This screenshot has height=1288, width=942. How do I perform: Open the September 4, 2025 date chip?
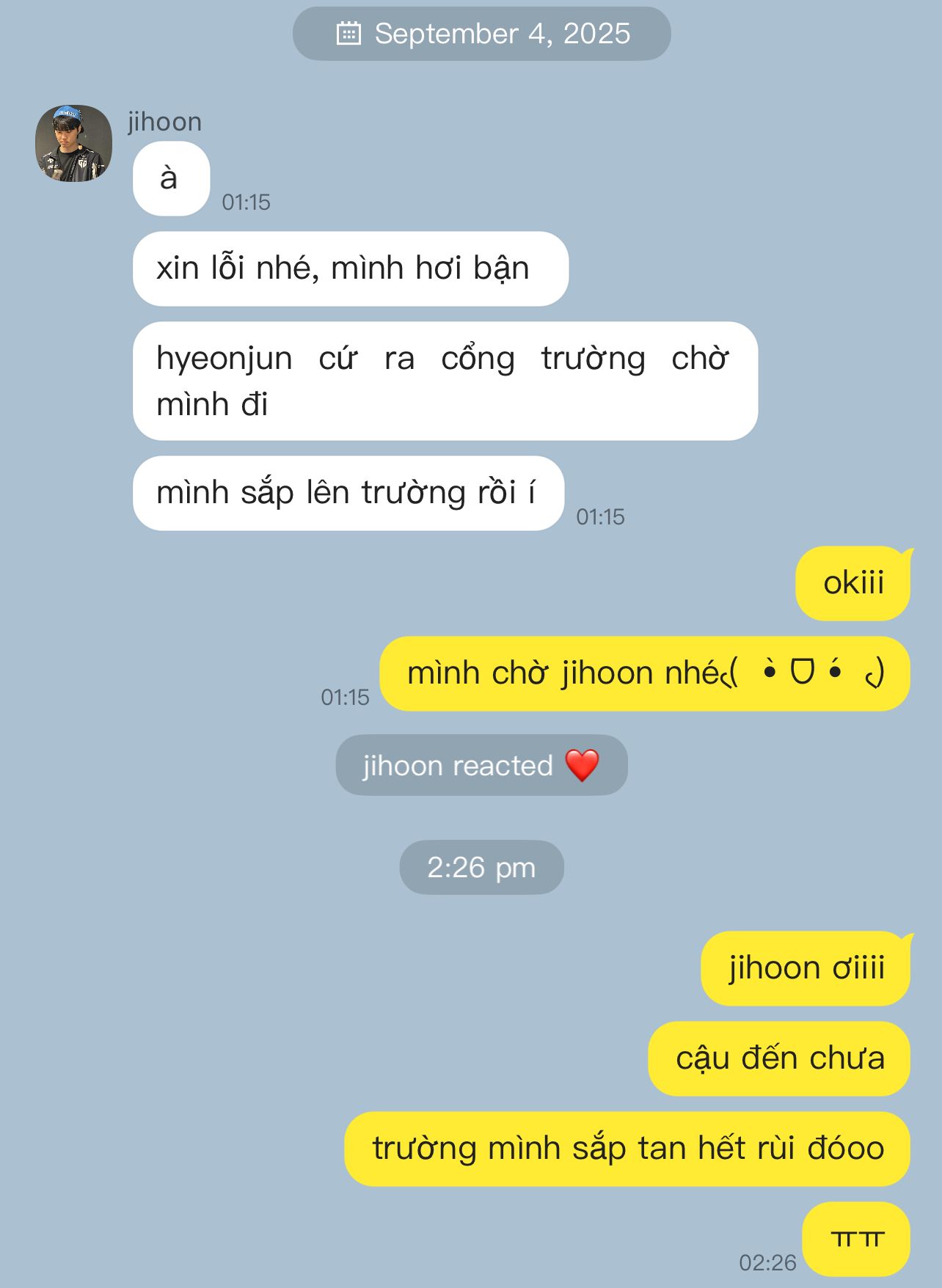(x=481, y=34)
